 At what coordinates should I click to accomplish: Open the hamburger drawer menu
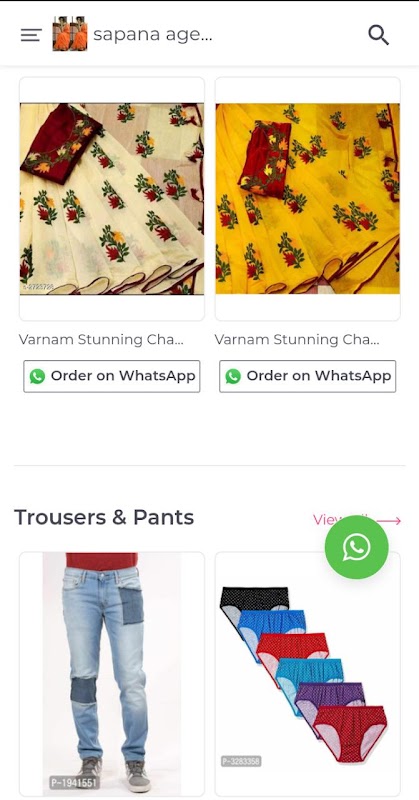pyautogui.click(x=31, y=35)
